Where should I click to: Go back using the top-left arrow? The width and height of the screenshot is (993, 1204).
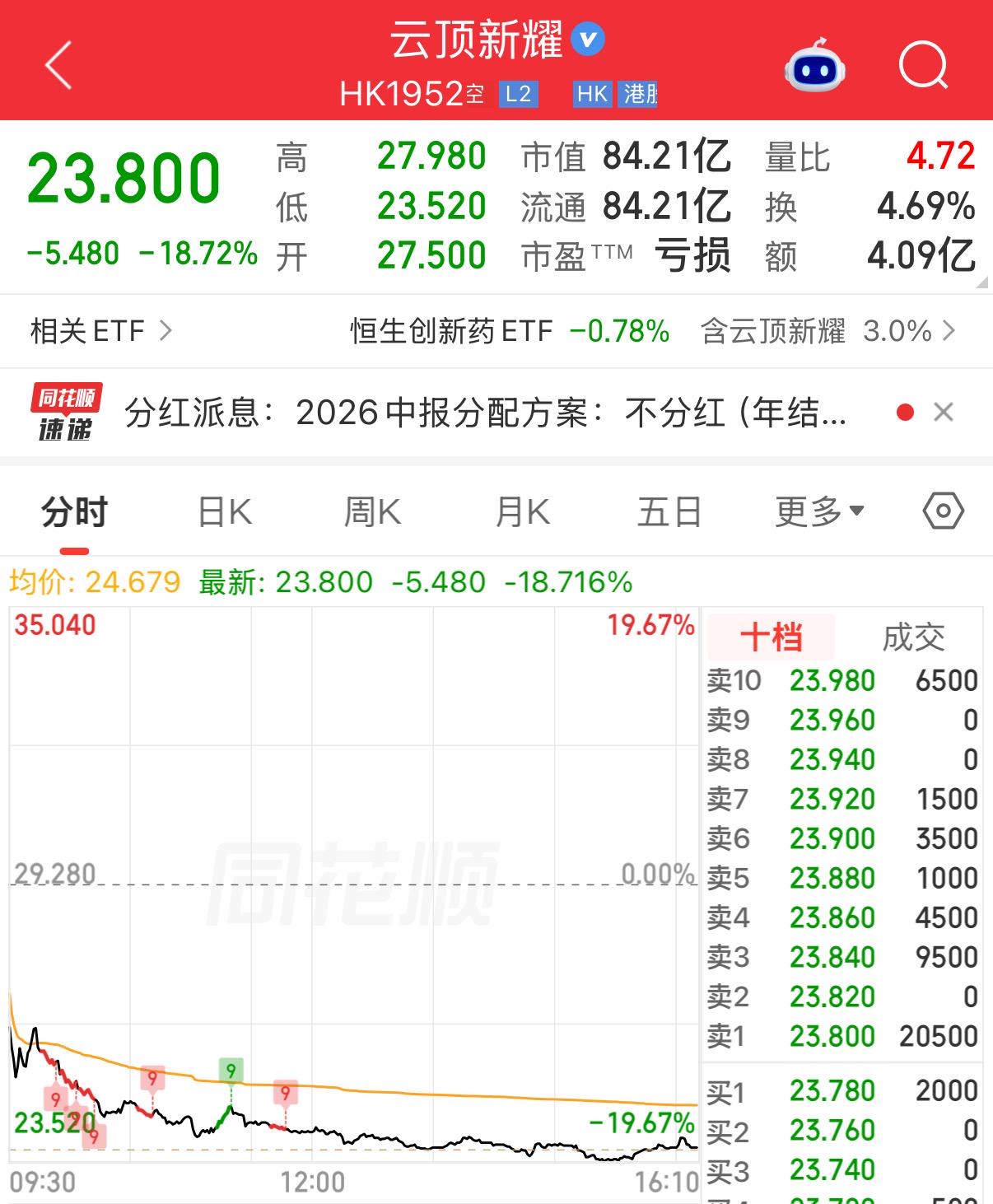pos(59,64)
